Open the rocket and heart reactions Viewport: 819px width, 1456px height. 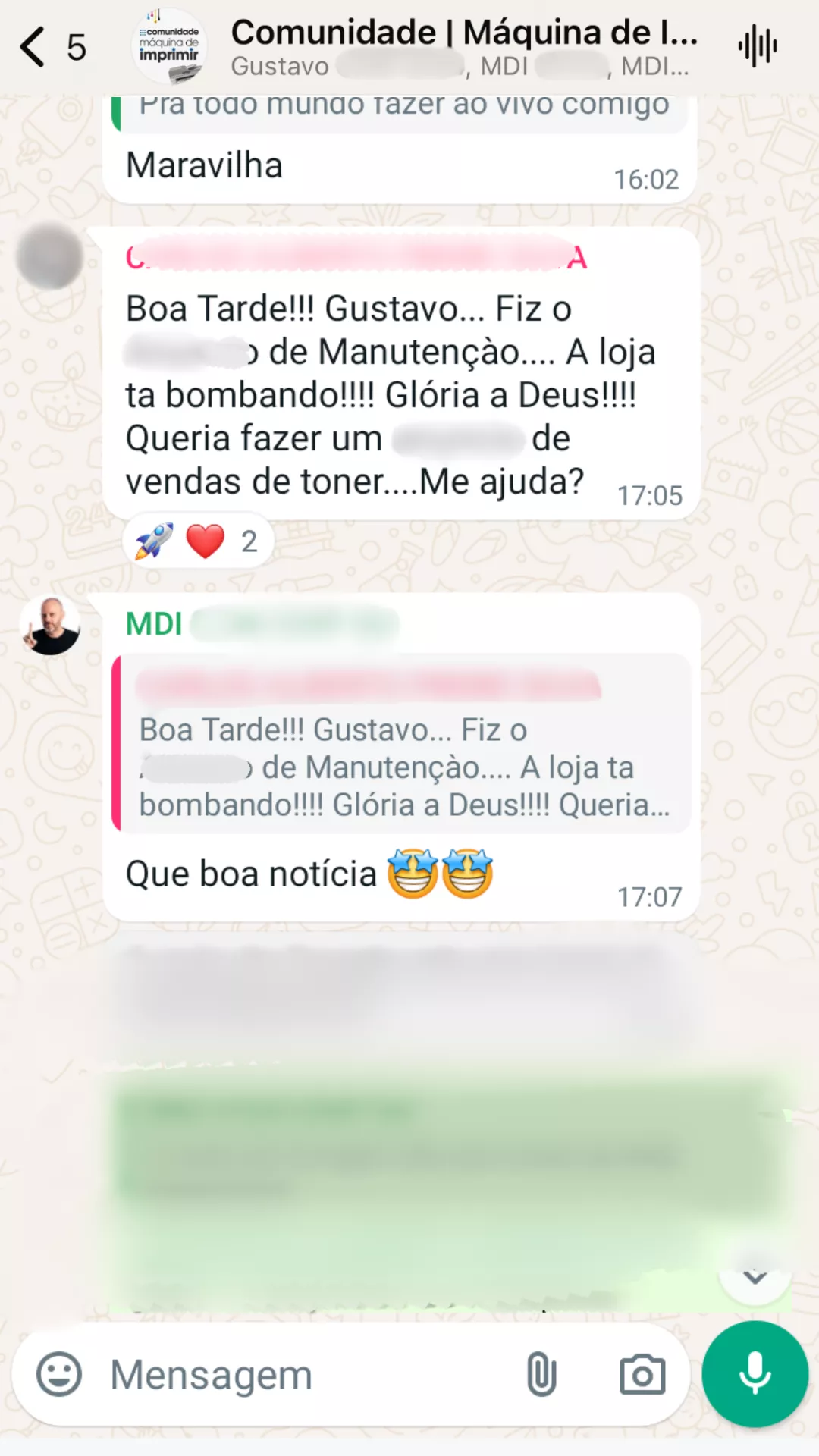(x=197, y=541)
